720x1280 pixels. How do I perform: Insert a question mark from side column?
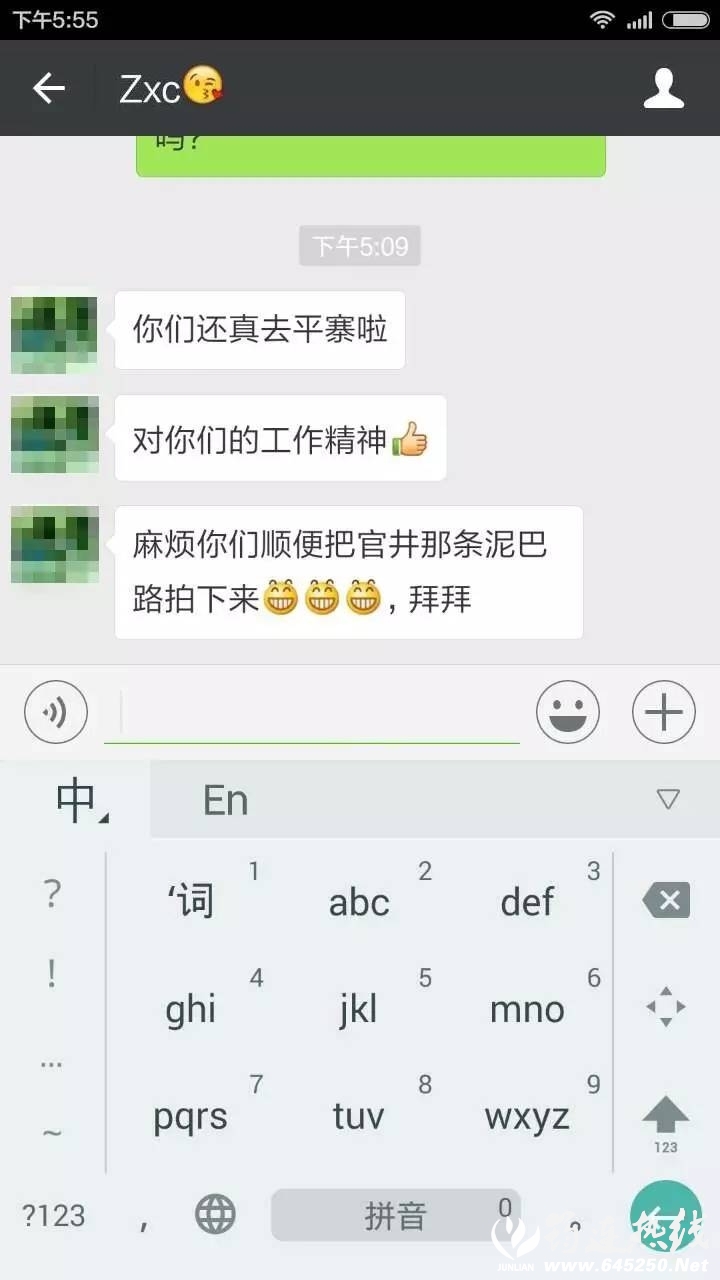(x=52, y=893)
